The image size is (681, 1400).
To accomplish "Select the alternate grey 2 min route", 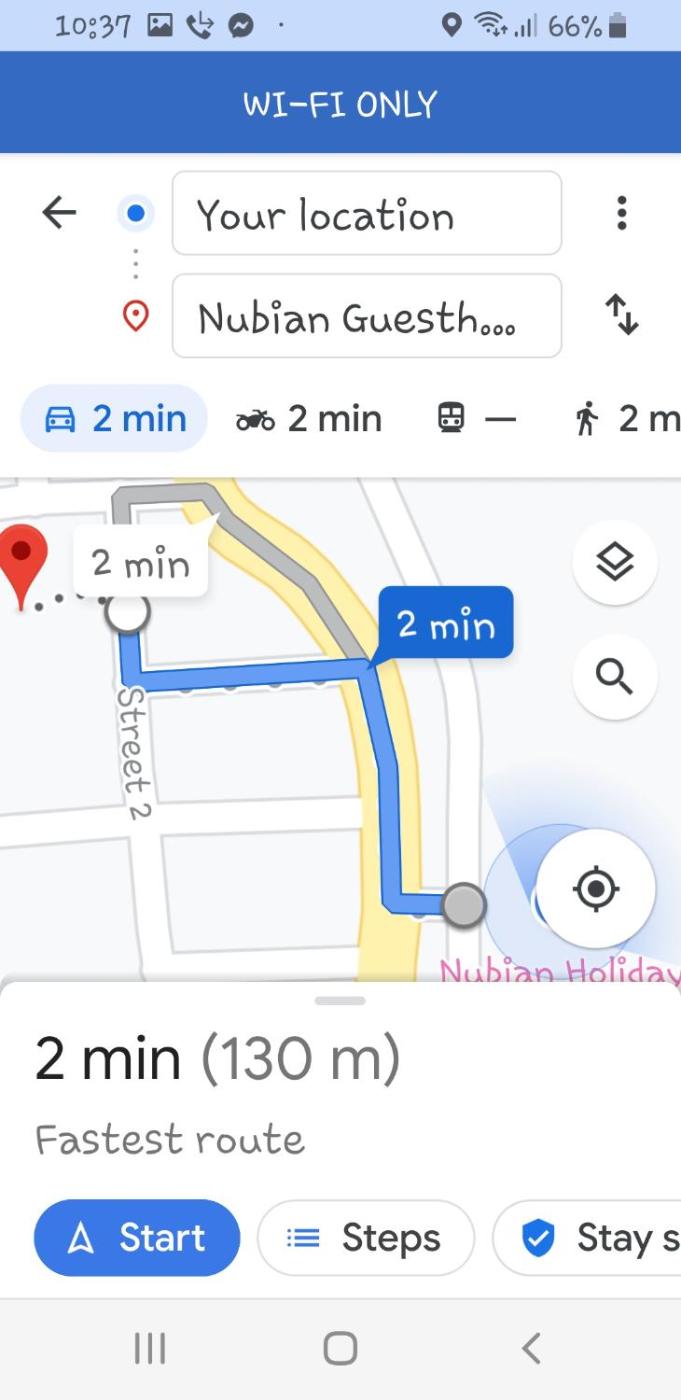I will coord(141,564).
